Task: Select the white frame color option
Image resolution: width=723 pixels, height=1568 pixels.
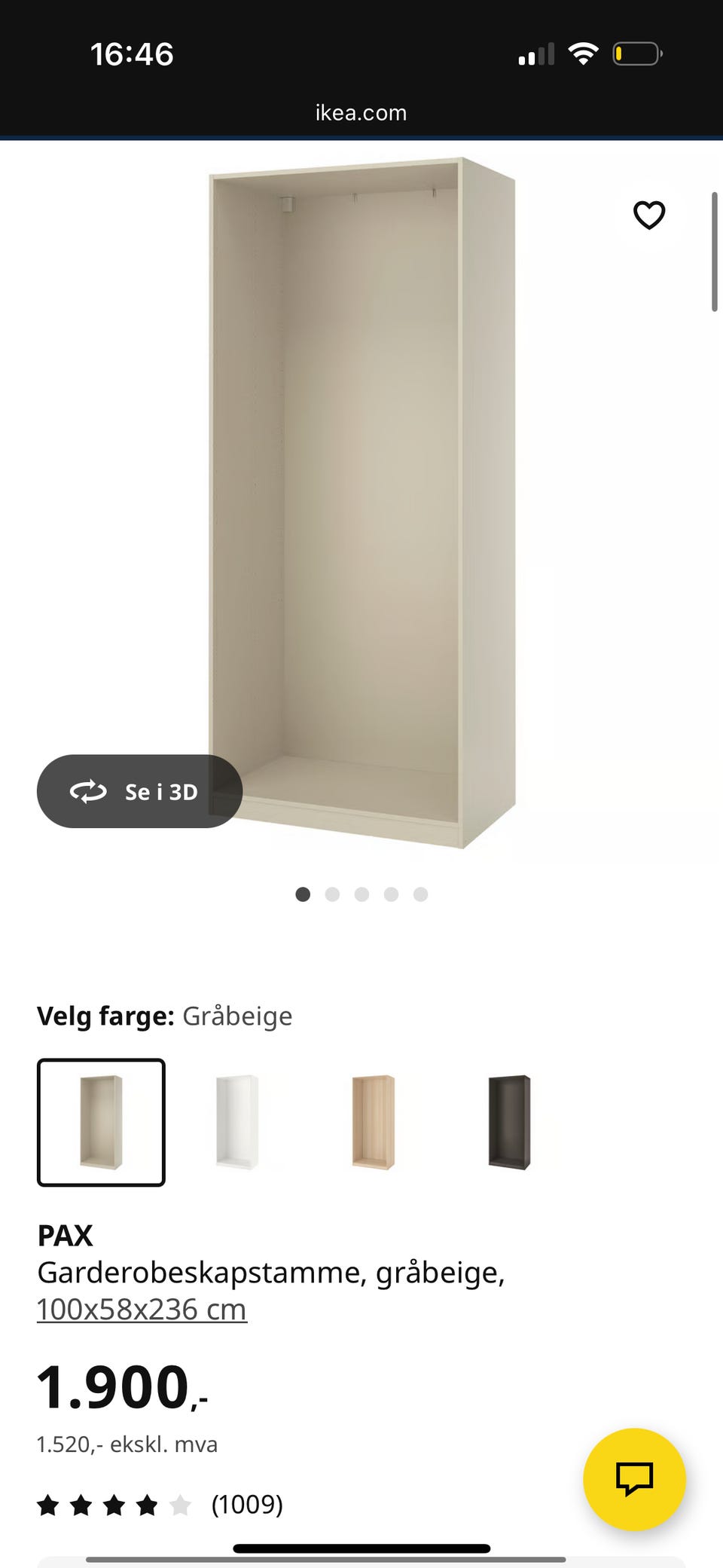Action: click(x=236, y=1122)
